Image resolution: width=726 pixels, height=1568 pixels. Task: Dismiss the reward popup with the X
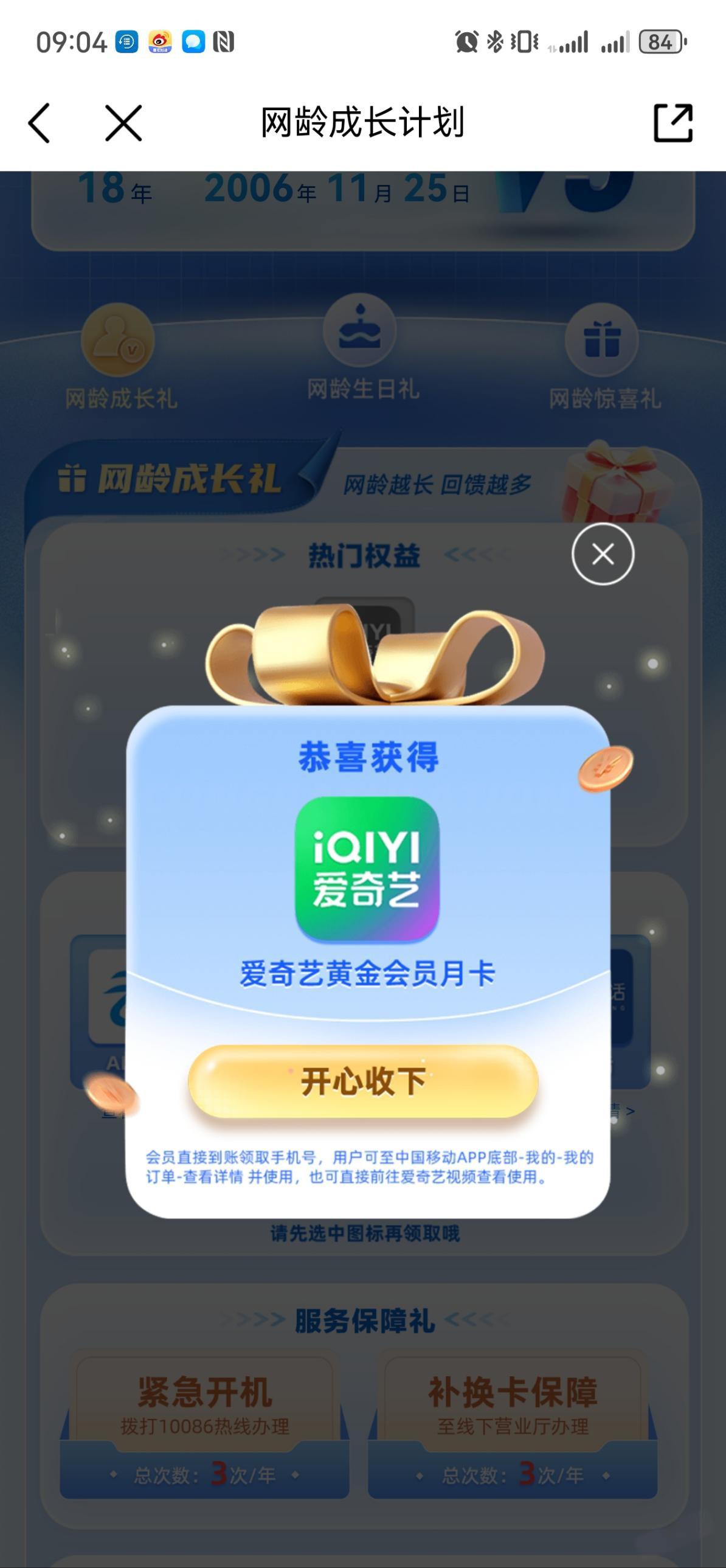[x=603, y=554]
